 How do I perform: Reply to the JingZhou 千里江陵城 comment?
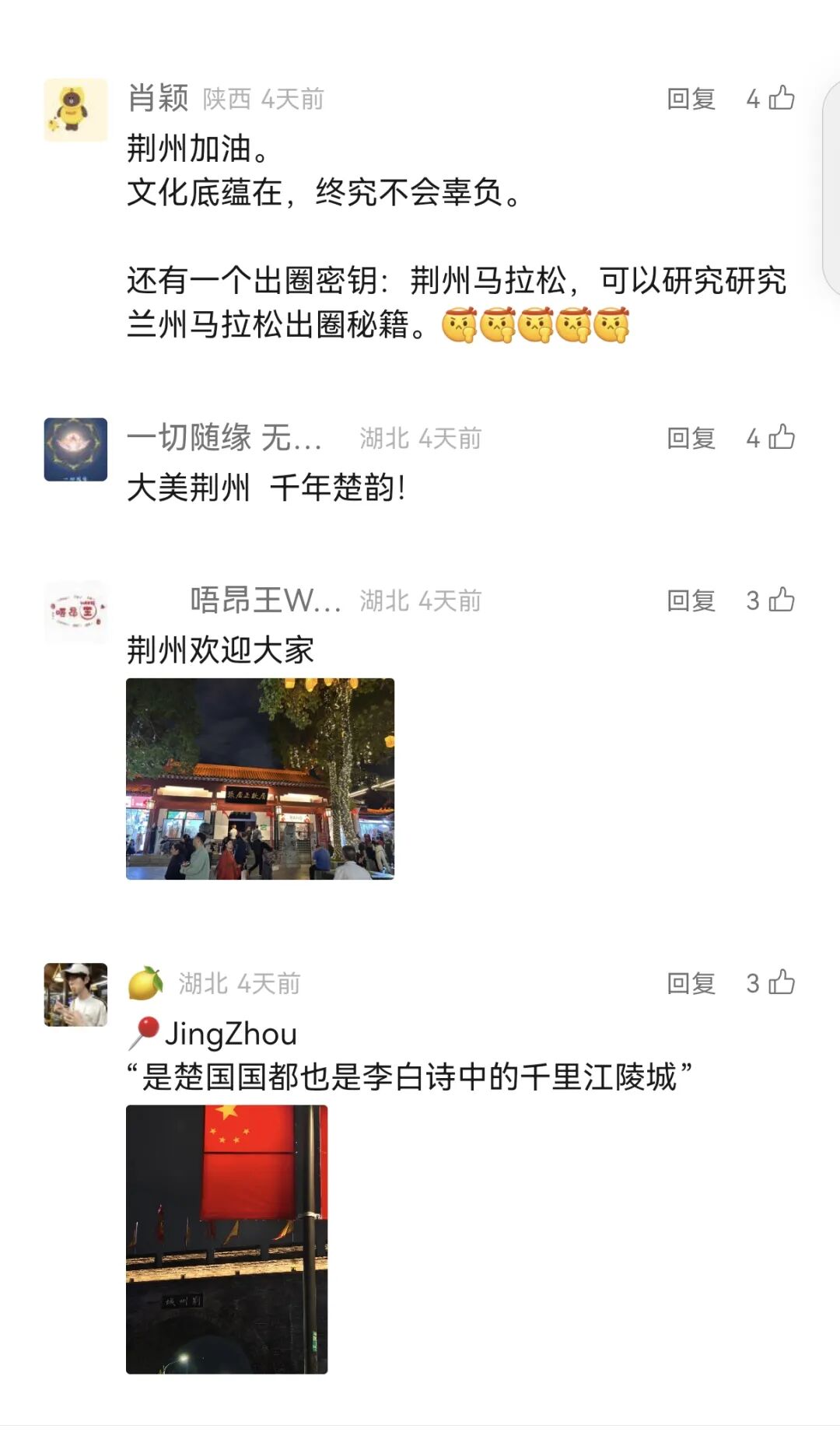click(691, 984)
